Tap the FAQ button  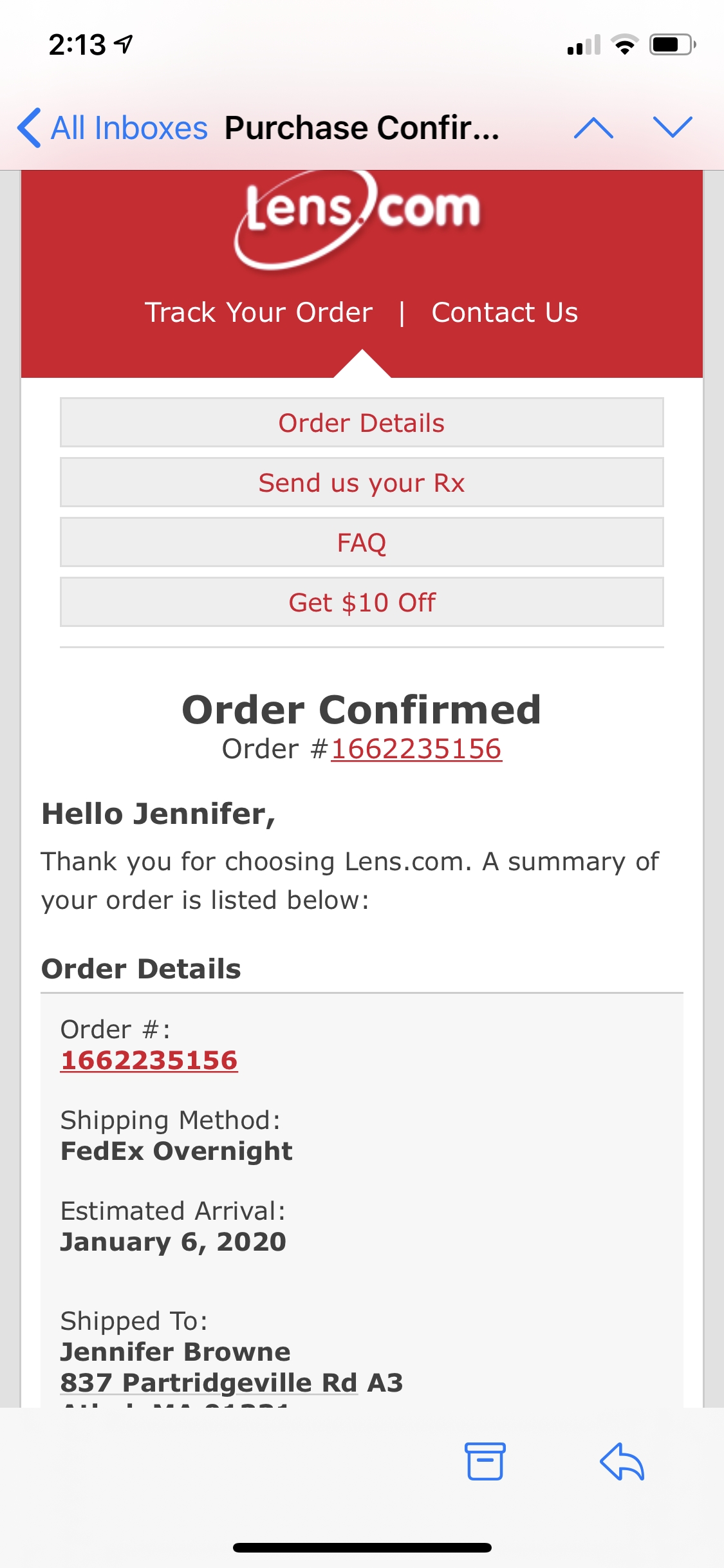point(362,542)
